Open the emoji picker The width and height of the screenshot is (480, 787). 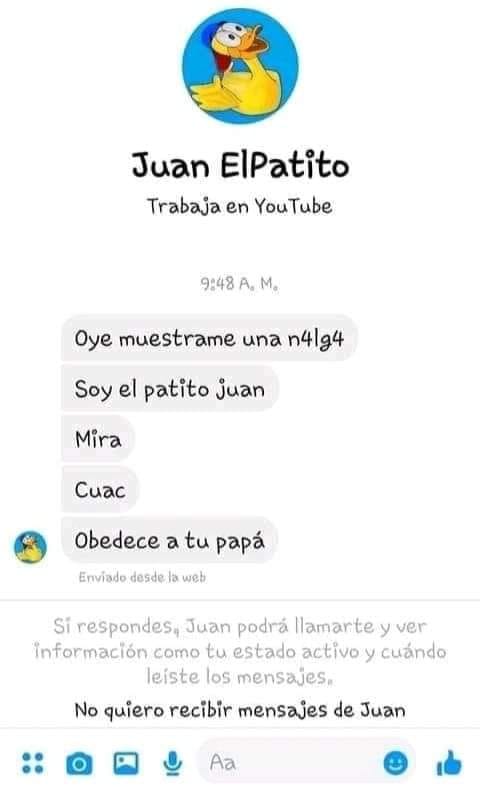pos(395,763)
